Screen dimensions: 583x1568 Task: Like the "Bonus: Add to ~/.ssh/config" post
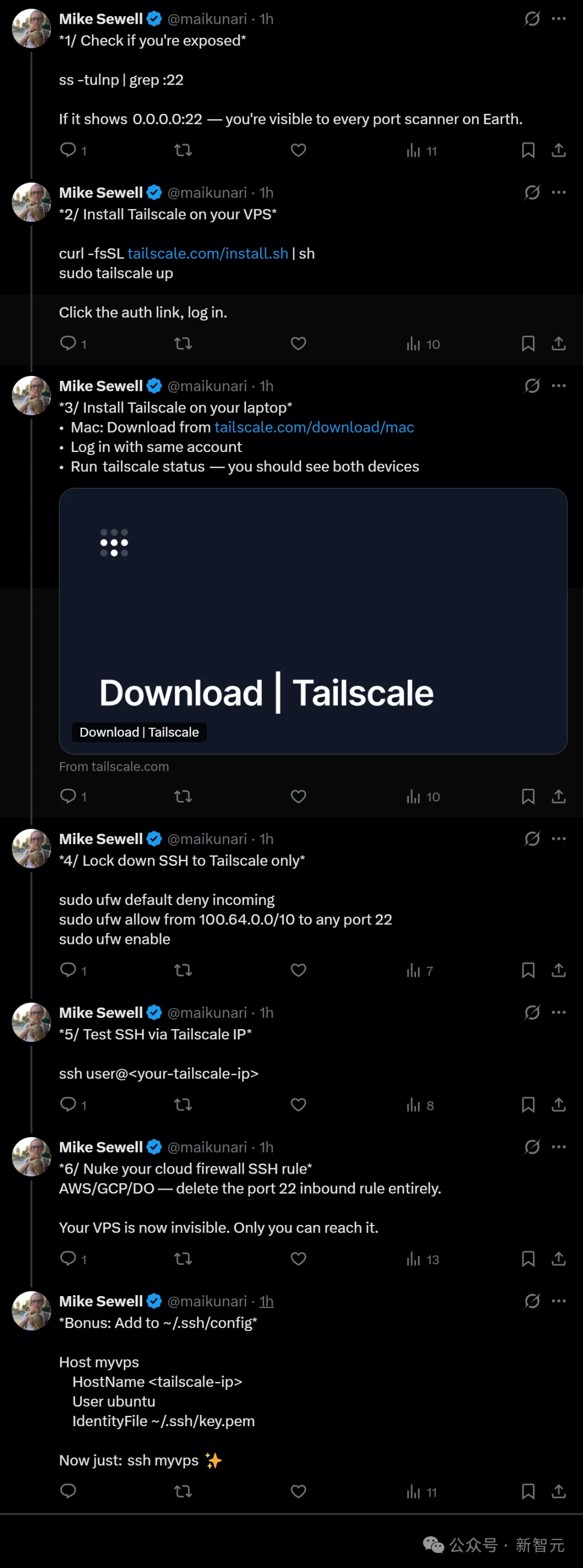(298, 1491)
